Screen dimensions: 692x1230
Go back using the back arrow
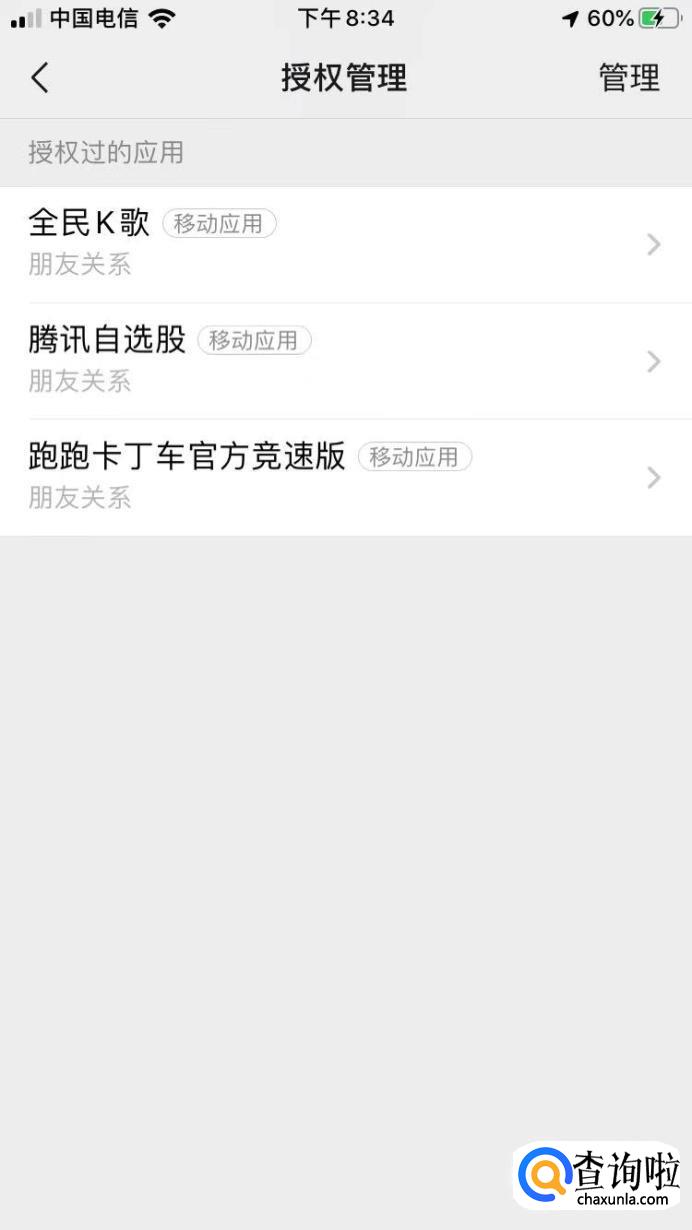click(x=40, y=78)
